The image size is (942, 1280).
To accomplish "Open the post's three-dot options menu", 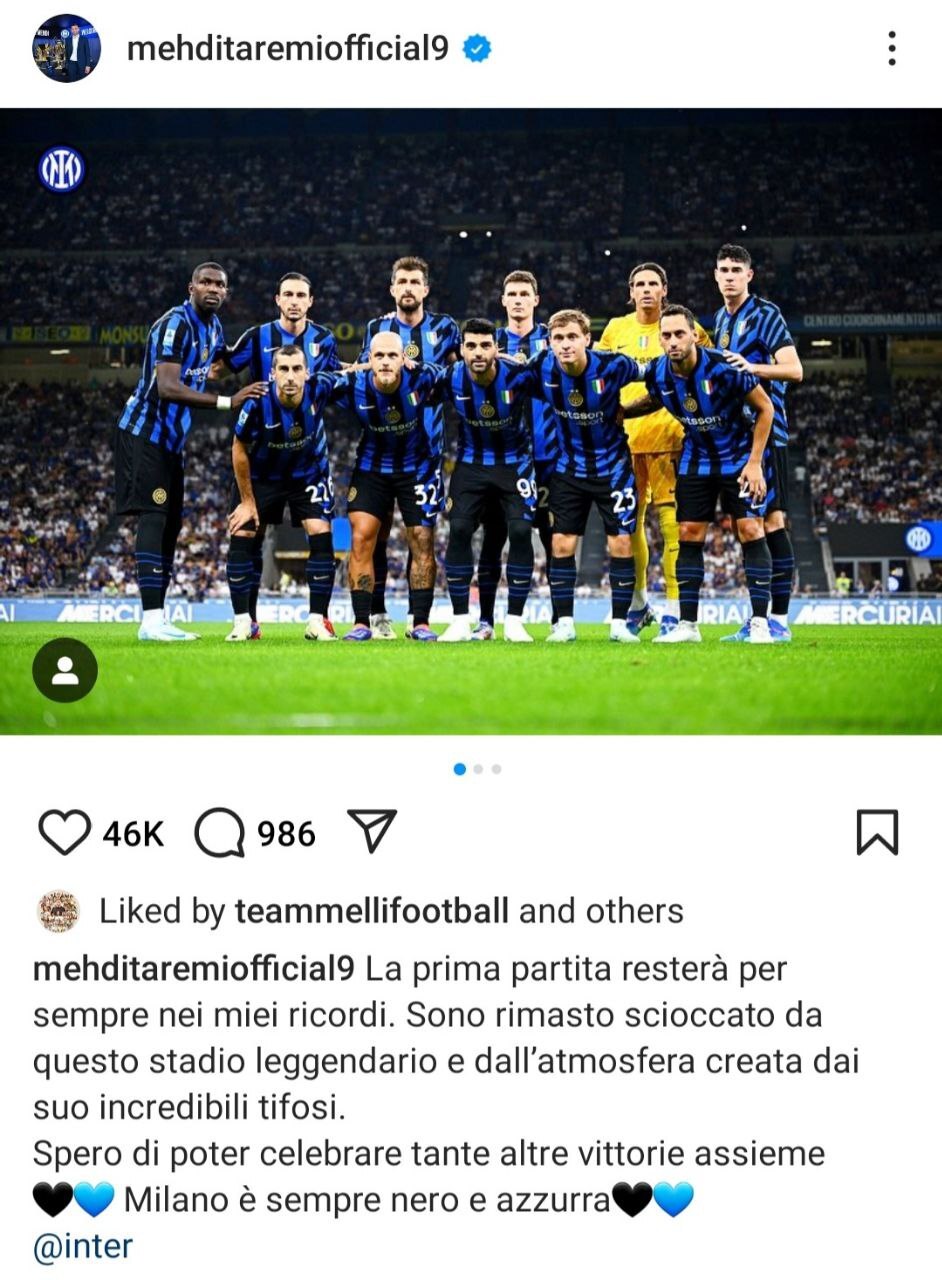I will (x=891, y=48).
